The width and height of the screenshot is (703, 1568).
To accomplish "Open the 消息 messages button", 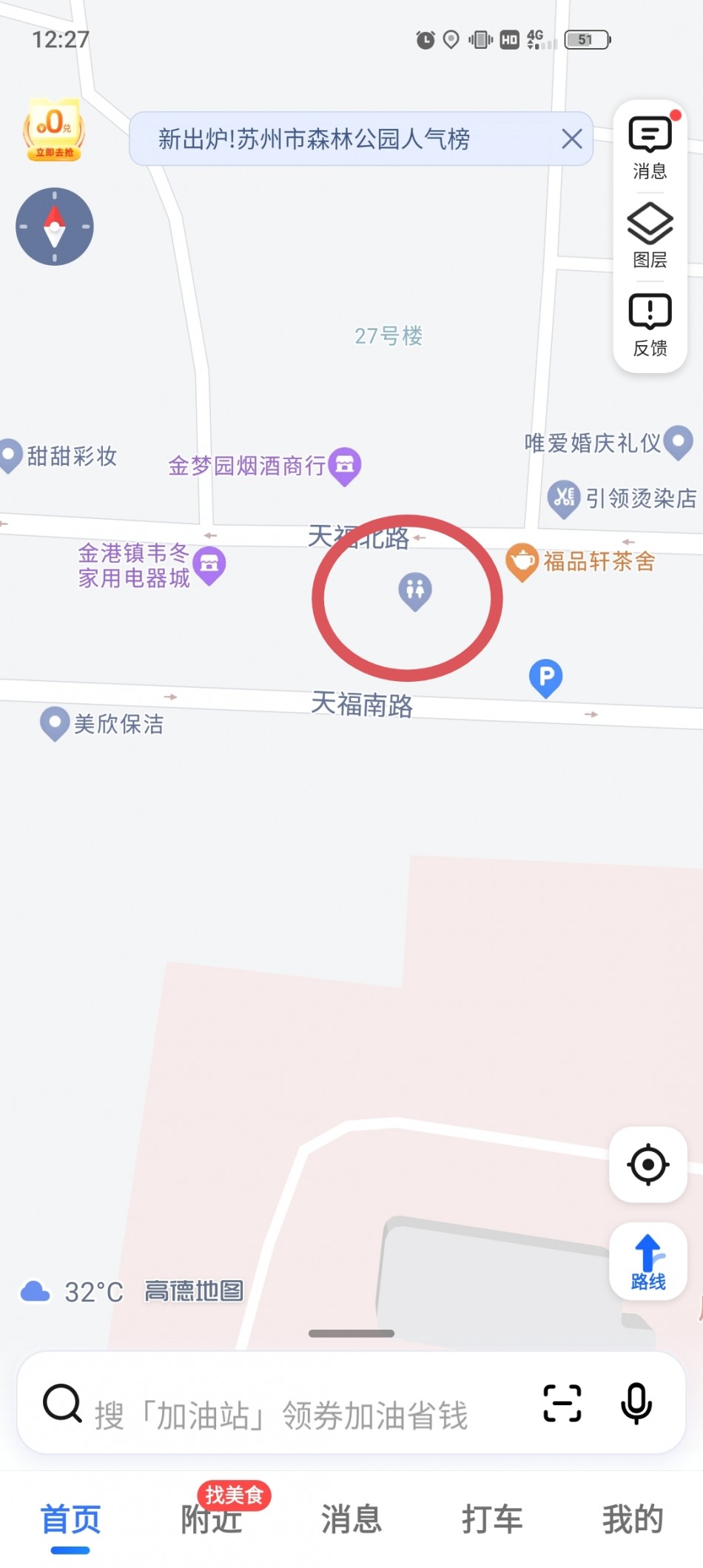I will 650,147.
